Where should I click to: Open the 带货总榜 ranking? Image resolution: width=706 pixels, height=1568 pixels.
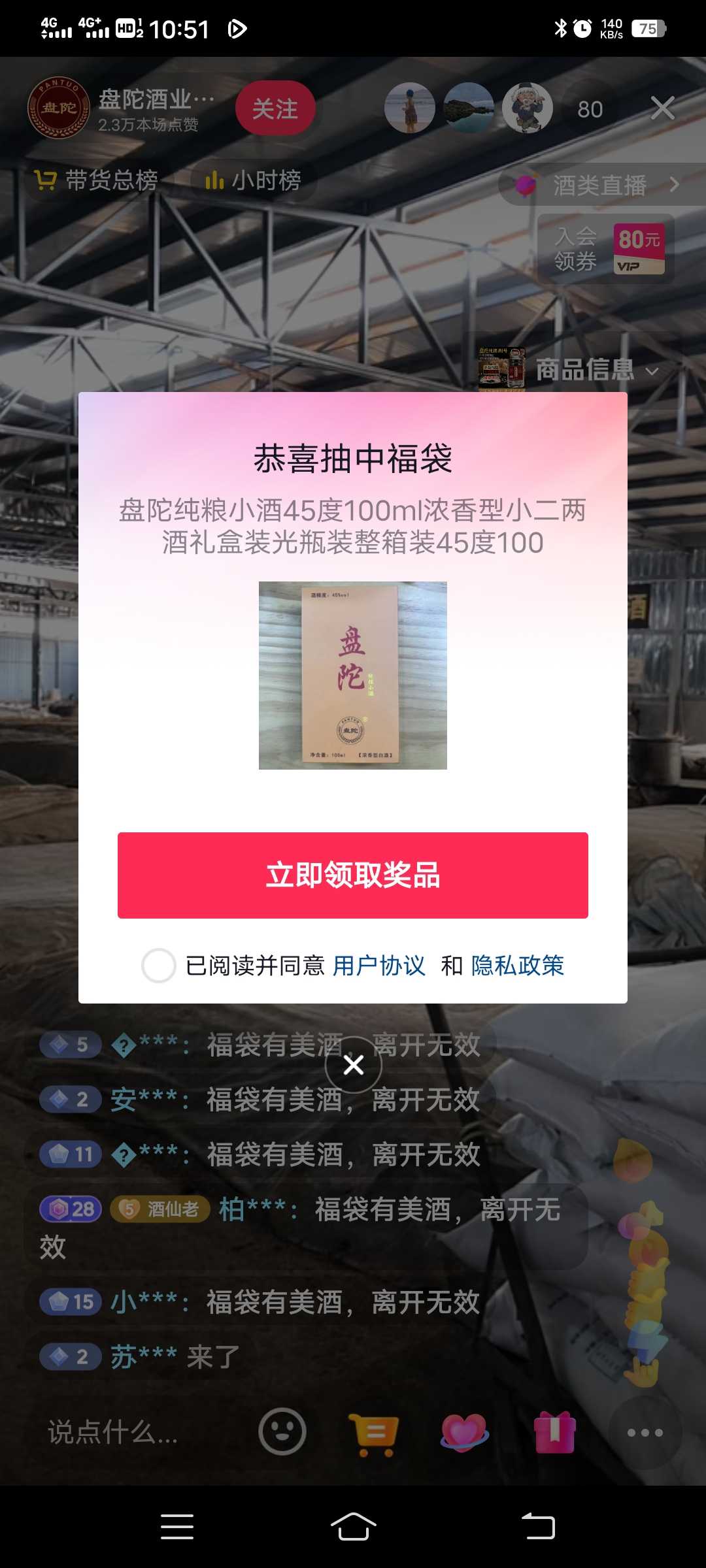(96, 180)
